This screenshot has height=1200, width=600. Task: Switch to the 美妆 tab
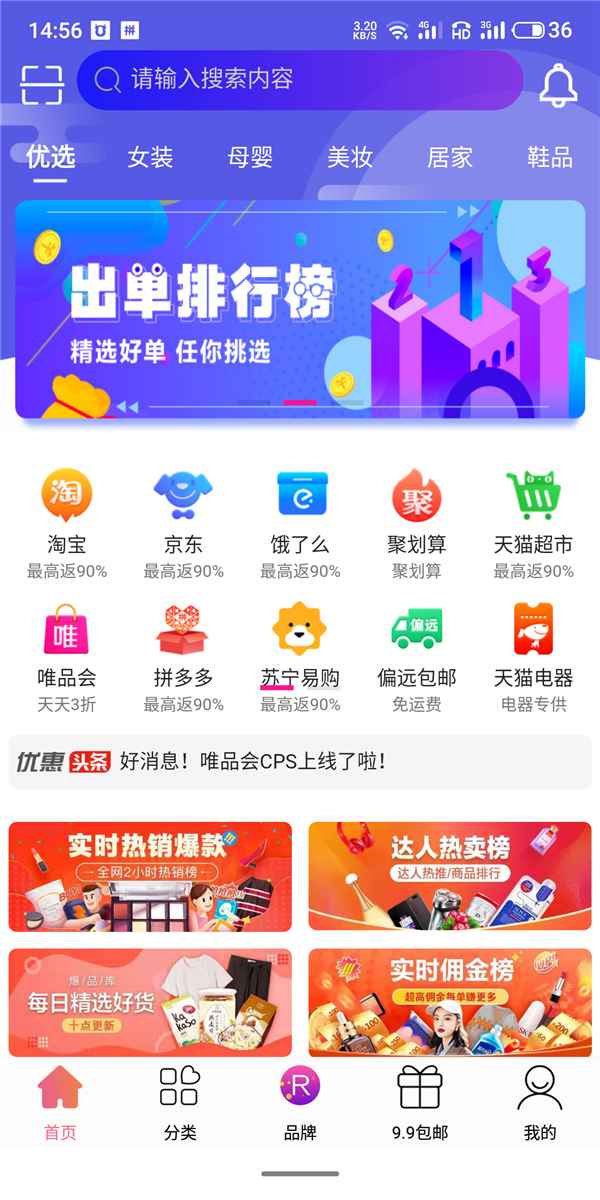[350, 157]
